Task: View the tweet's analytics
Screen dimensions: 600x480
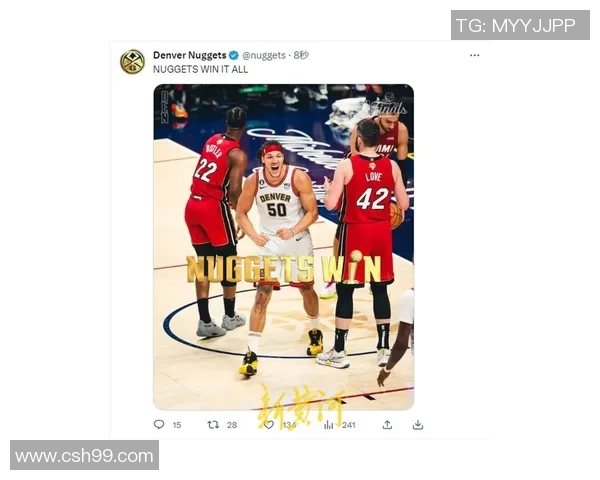Action: (x=328, y=425)
